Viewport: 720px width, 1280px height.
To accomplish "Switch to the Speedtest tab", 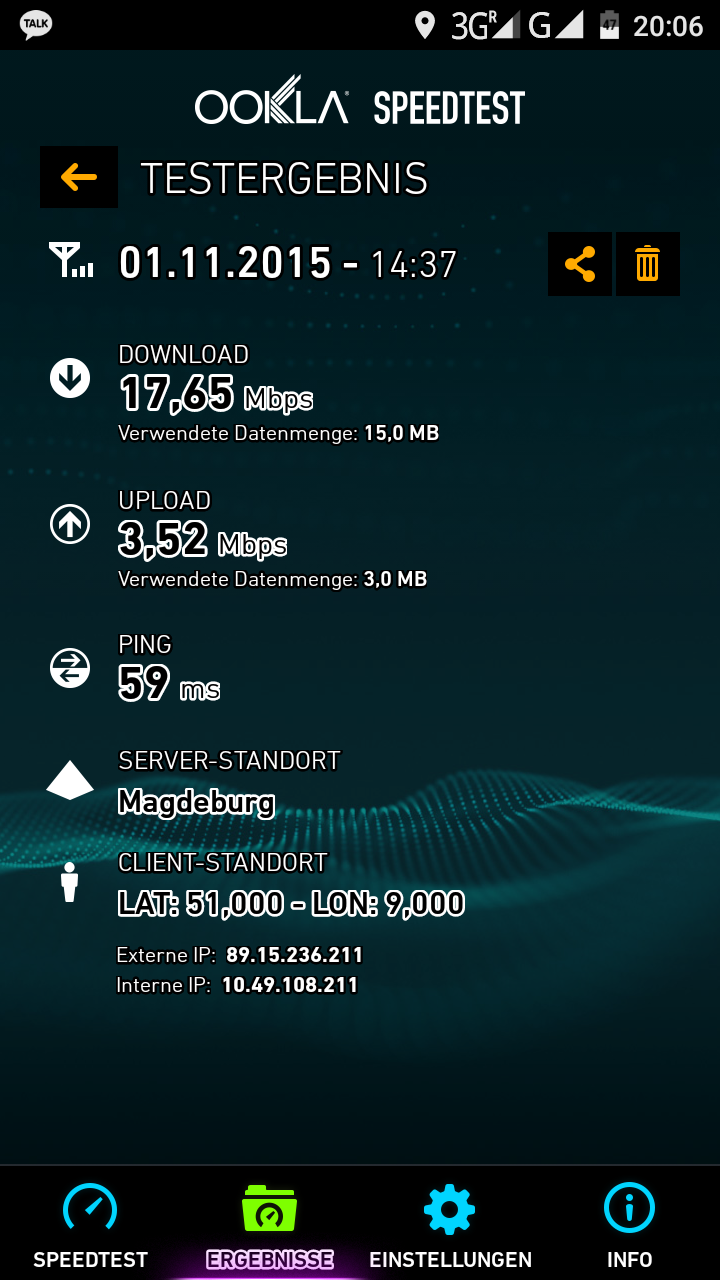I will click(x=90, y=1224).
